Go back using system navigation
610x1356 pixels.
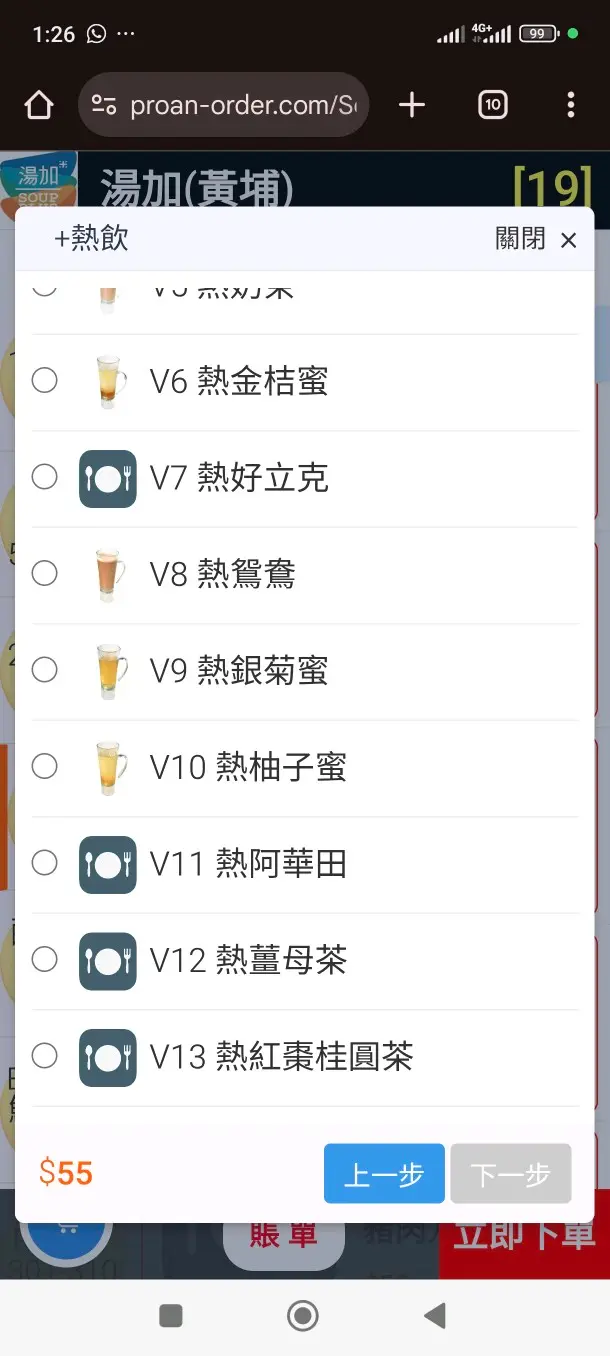click(x=434, y=1316)
